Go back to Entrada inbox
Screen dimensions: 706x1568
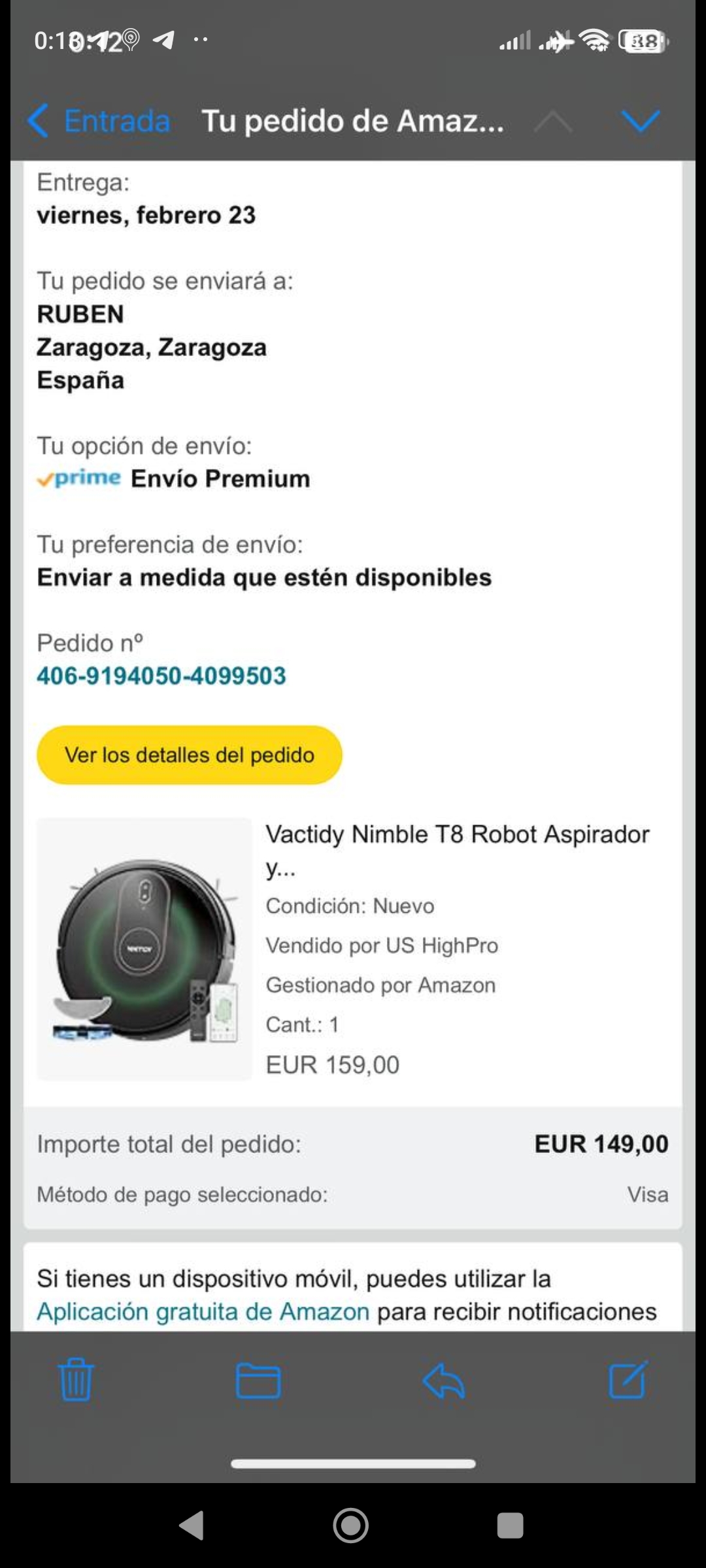coord(99,121)
